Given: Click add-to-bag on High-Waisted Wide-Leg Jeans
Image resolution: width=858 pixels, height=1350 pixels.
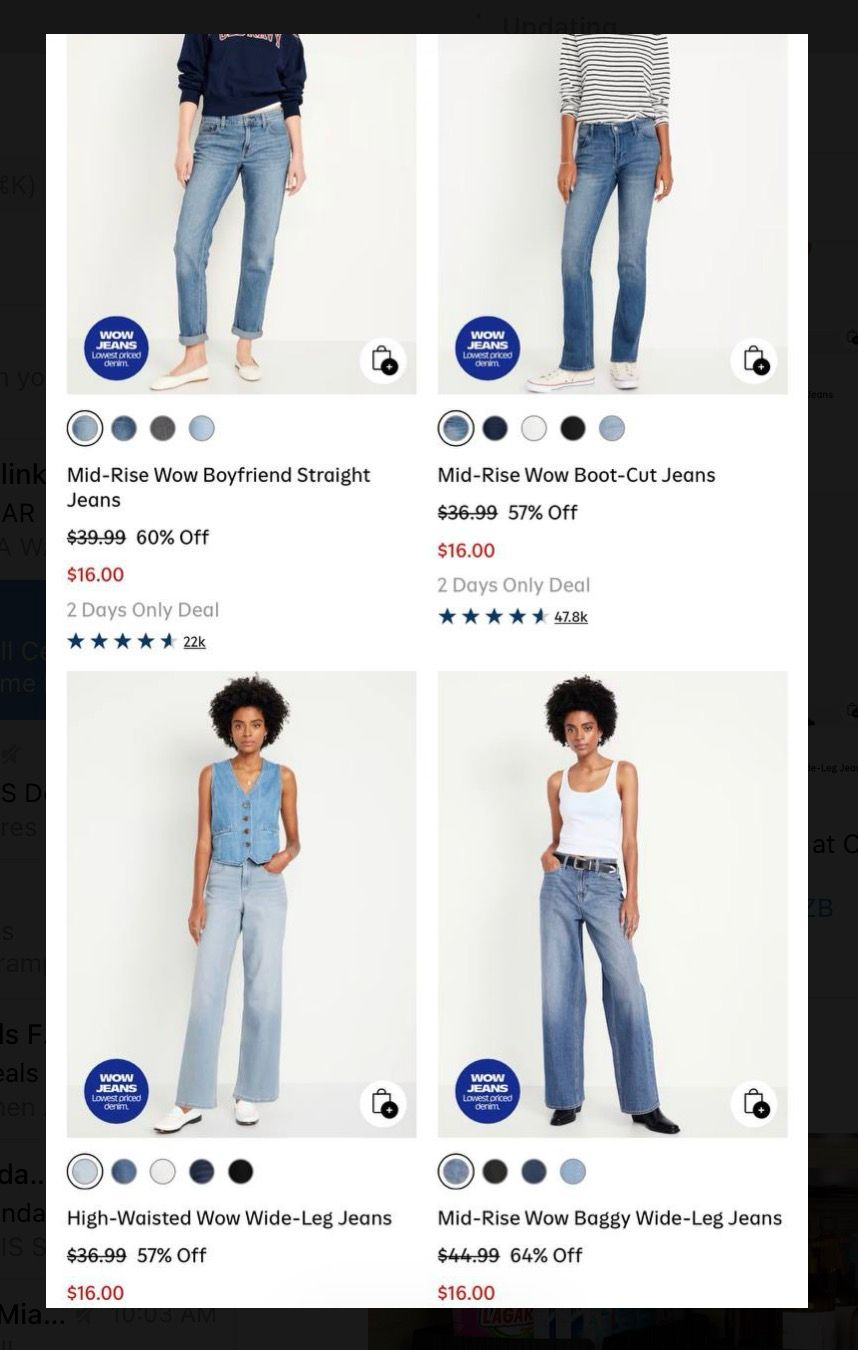Looking at the screenshot, I should coord(385,1106).
